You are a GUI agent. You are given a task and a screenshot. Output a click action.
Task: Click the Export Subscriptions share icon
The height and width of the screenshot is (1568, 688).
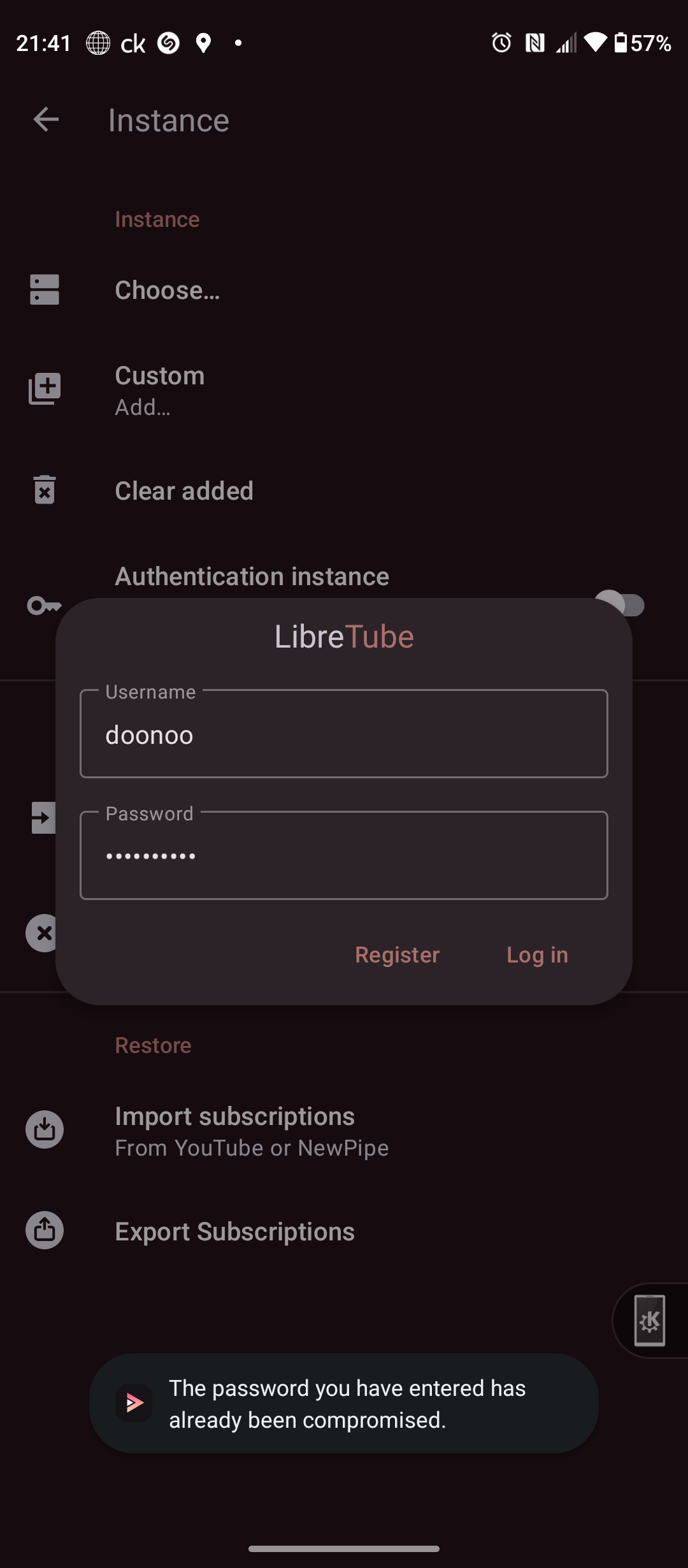(45, 1231)
